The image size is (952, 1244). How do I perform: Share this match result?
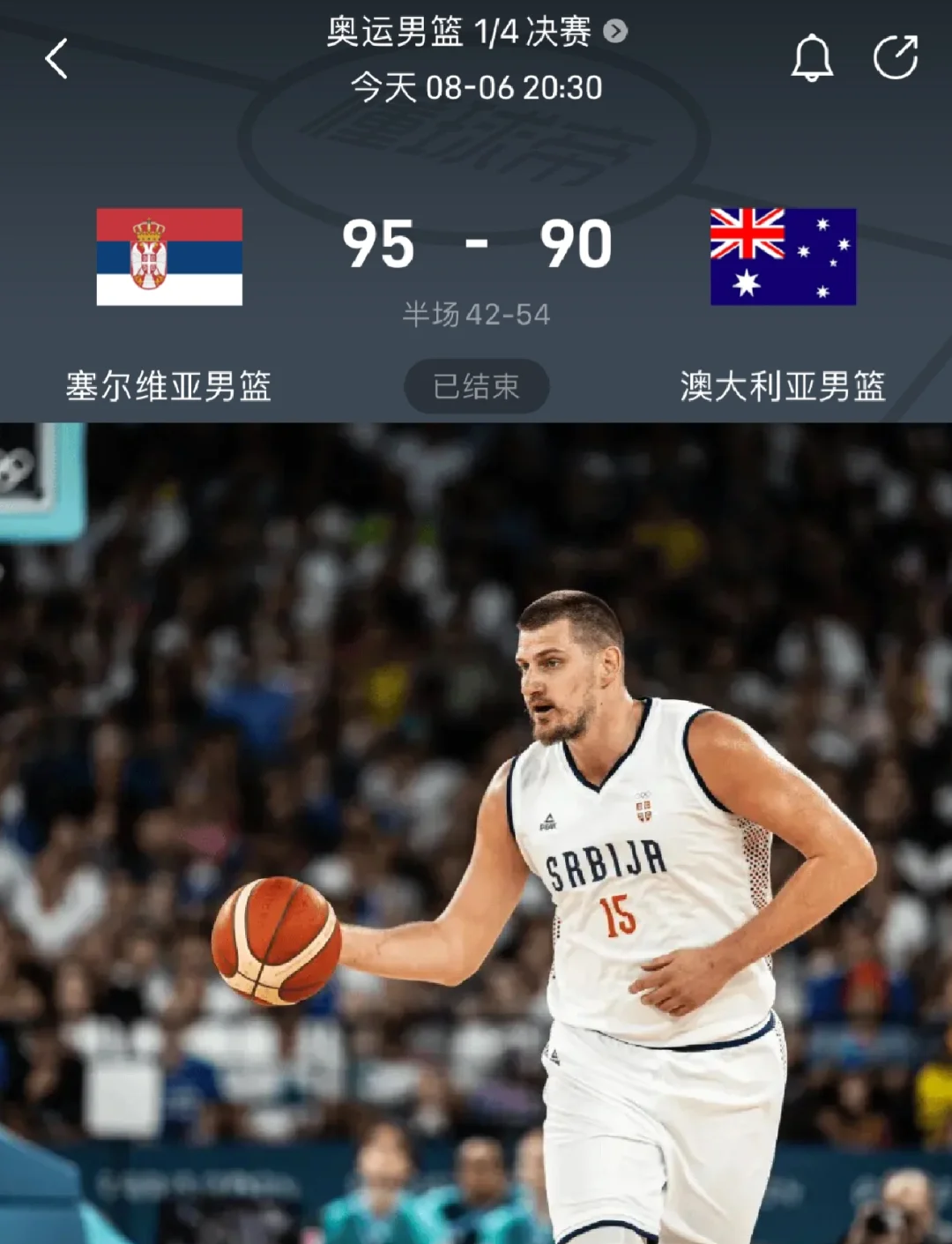click(x=896, y=58)
